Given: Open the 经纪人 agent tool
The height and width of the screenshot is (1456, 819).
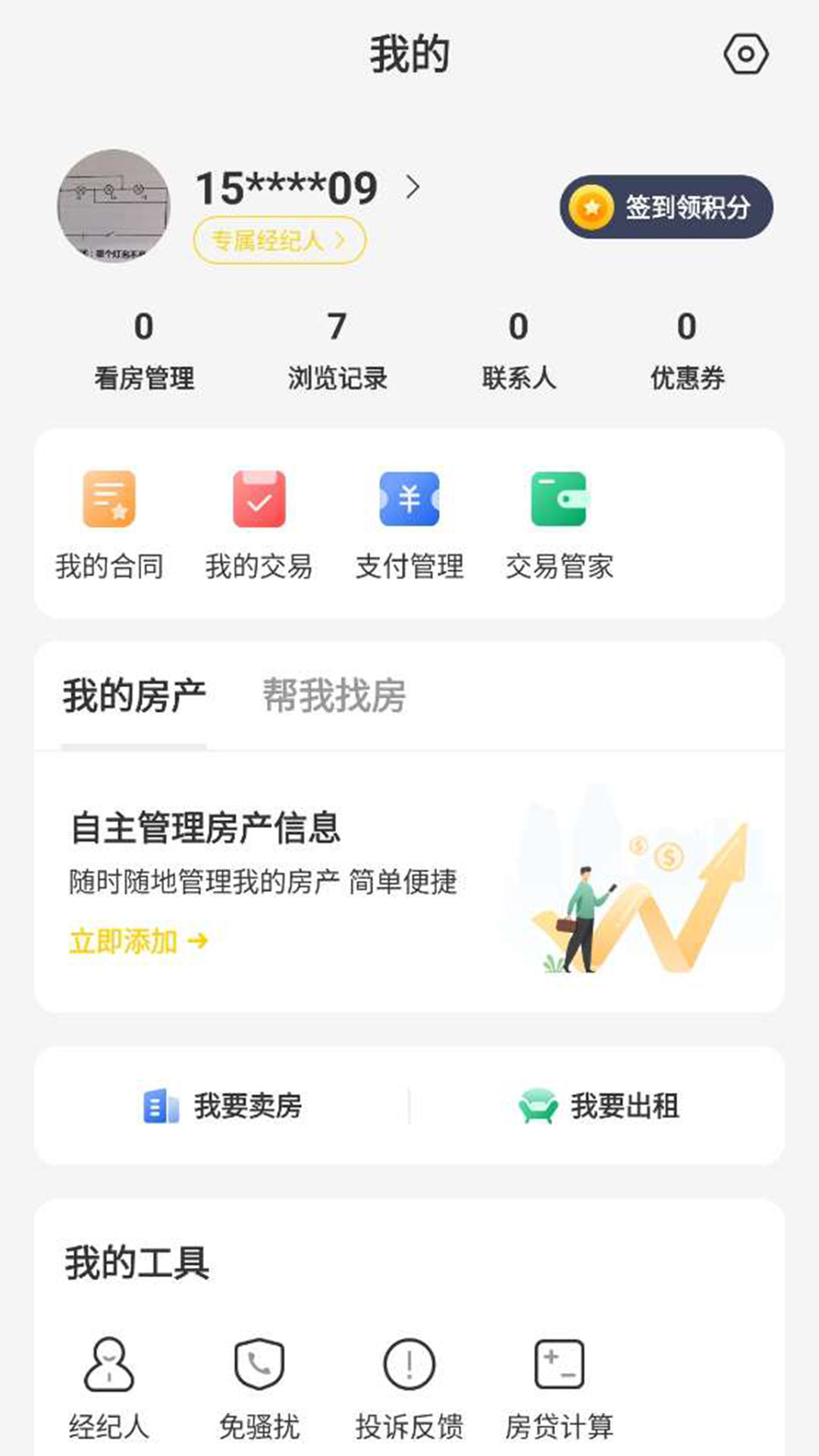Looking at the screenshot, I should [x=111, y=1365].
